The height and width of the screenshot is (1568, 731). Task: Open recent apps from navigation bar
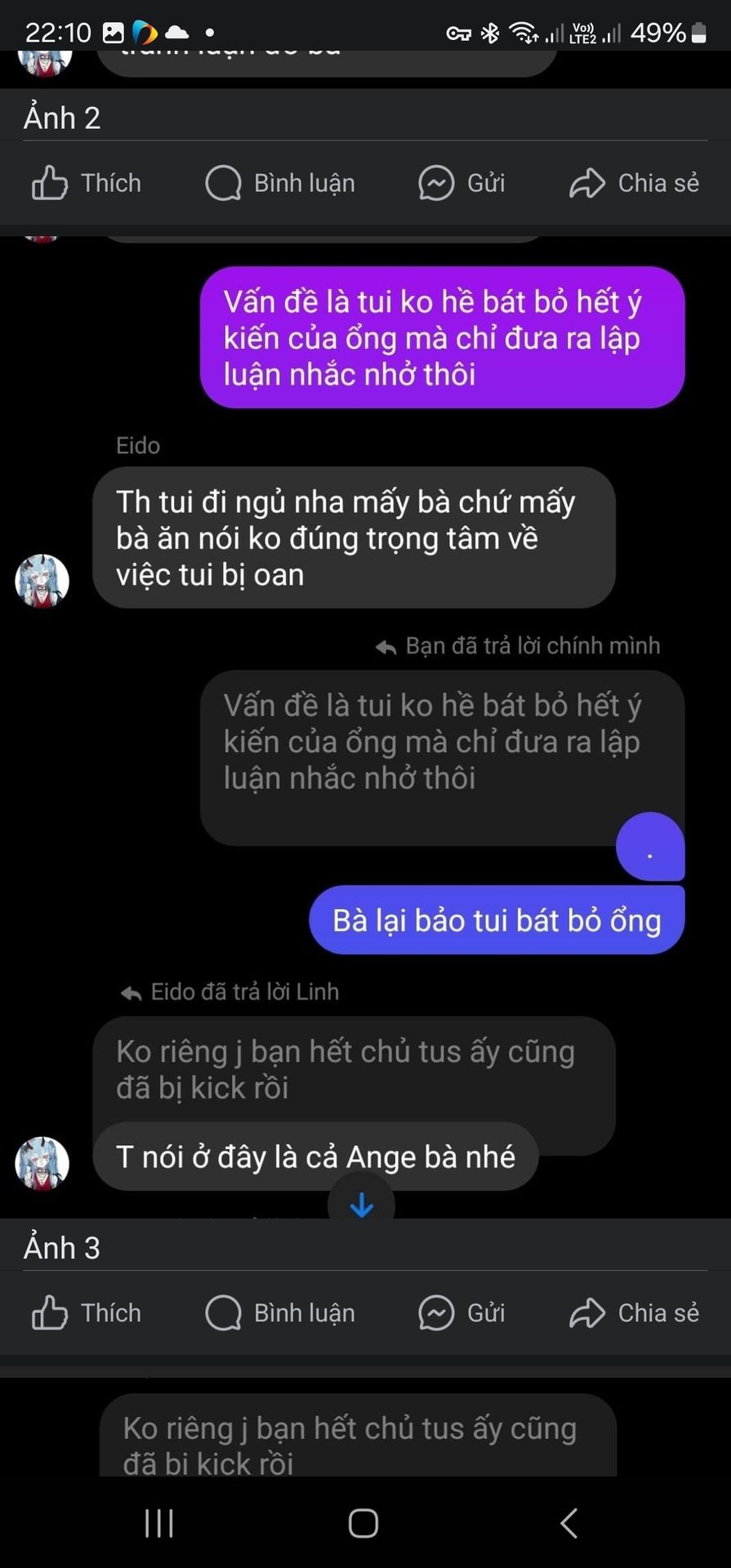point(159,1523)
